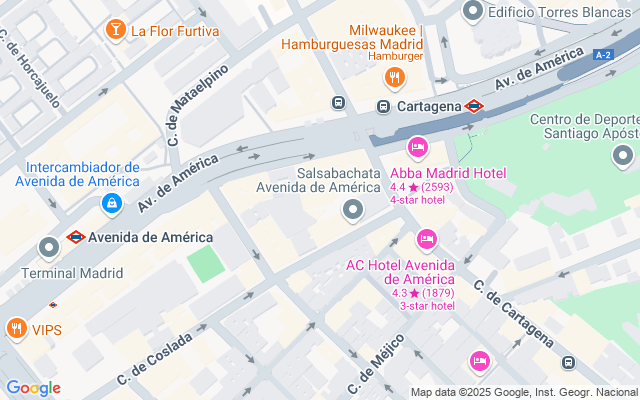View AC Hotel Avenida de América pin
This screenshot has width=640, height=400.
[x=427, y=238]
